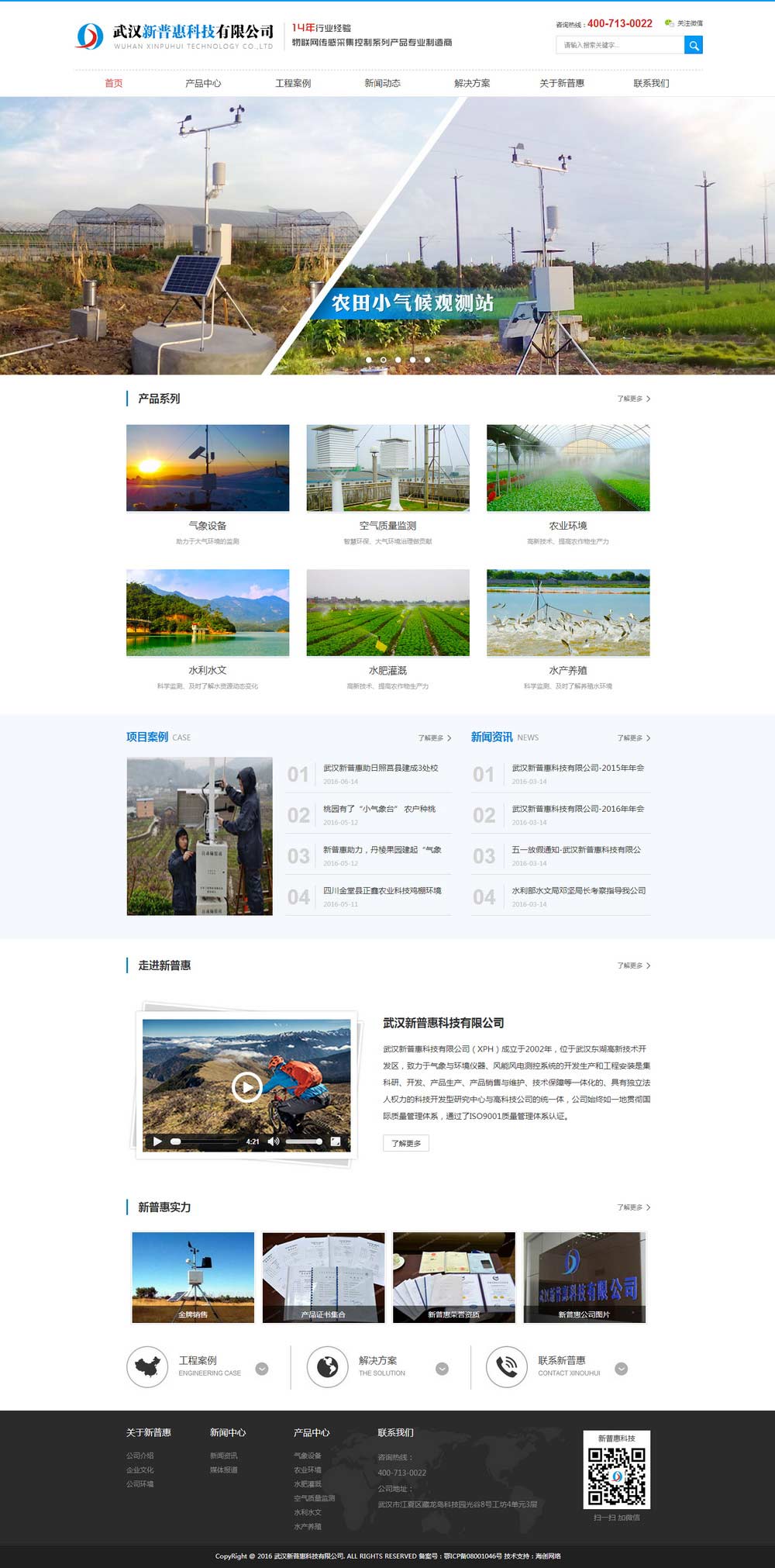The width and height of the screenshot is (775, 1568).
Task: Focus the keyword search input field
Action: [618, 46]
